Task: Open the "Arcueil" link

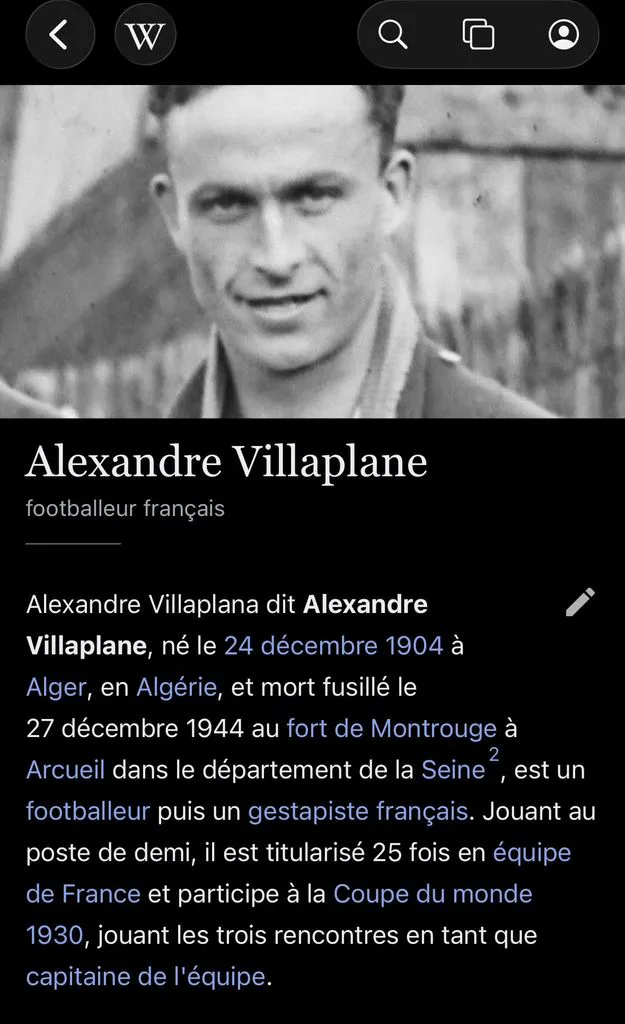Action: click(x=65, y=770)
